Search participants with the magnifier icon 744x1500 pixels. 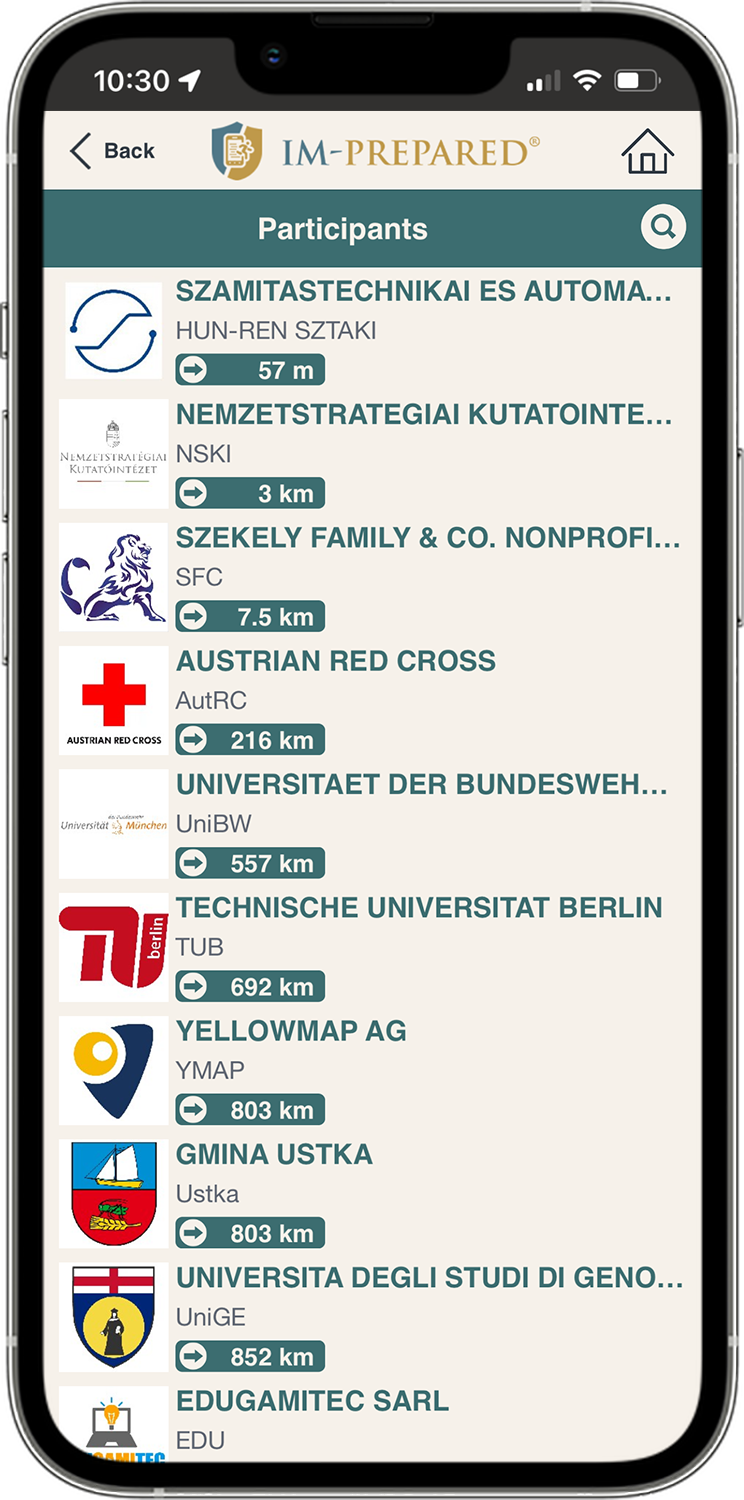[x=663, y=228]
